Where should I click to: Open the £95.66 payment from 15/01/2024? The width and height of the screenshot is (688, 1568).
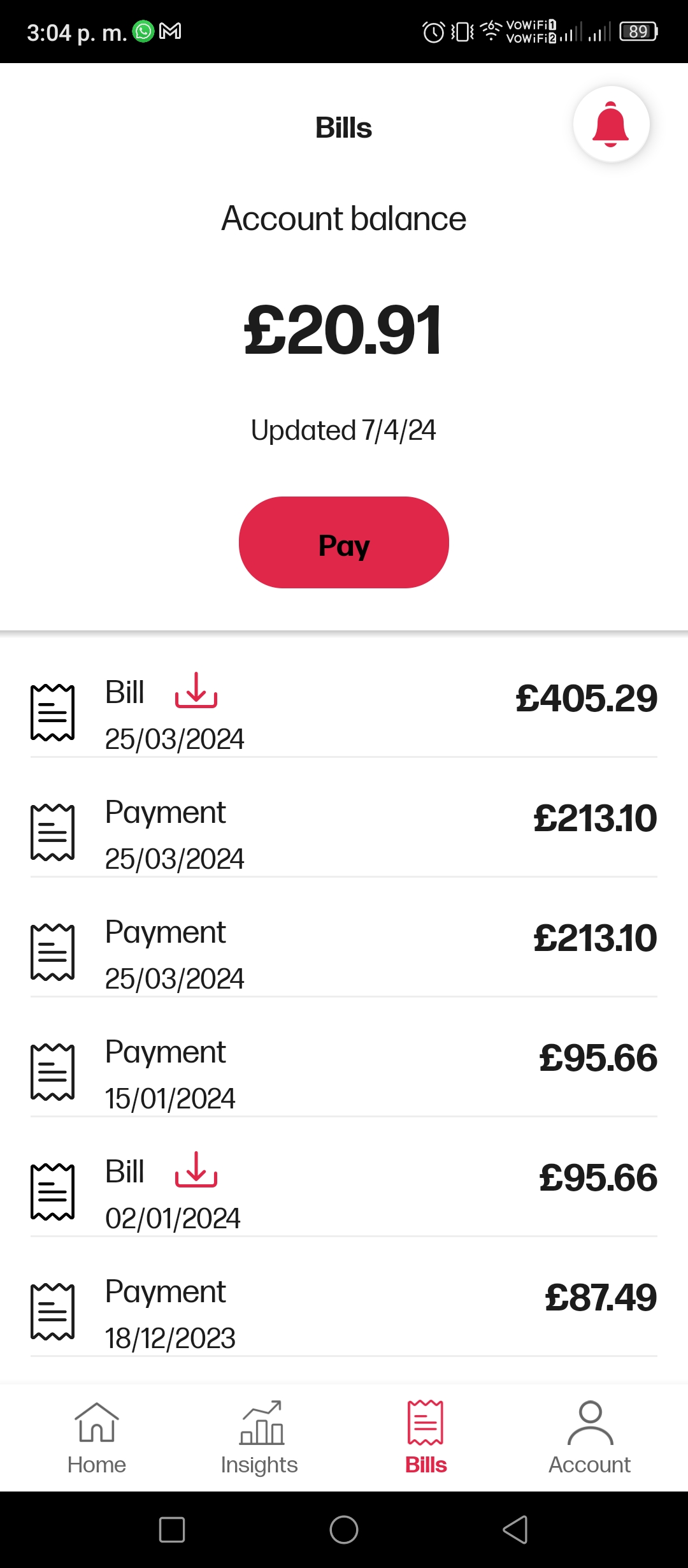pyautogui.click(x=344, y=1072)
